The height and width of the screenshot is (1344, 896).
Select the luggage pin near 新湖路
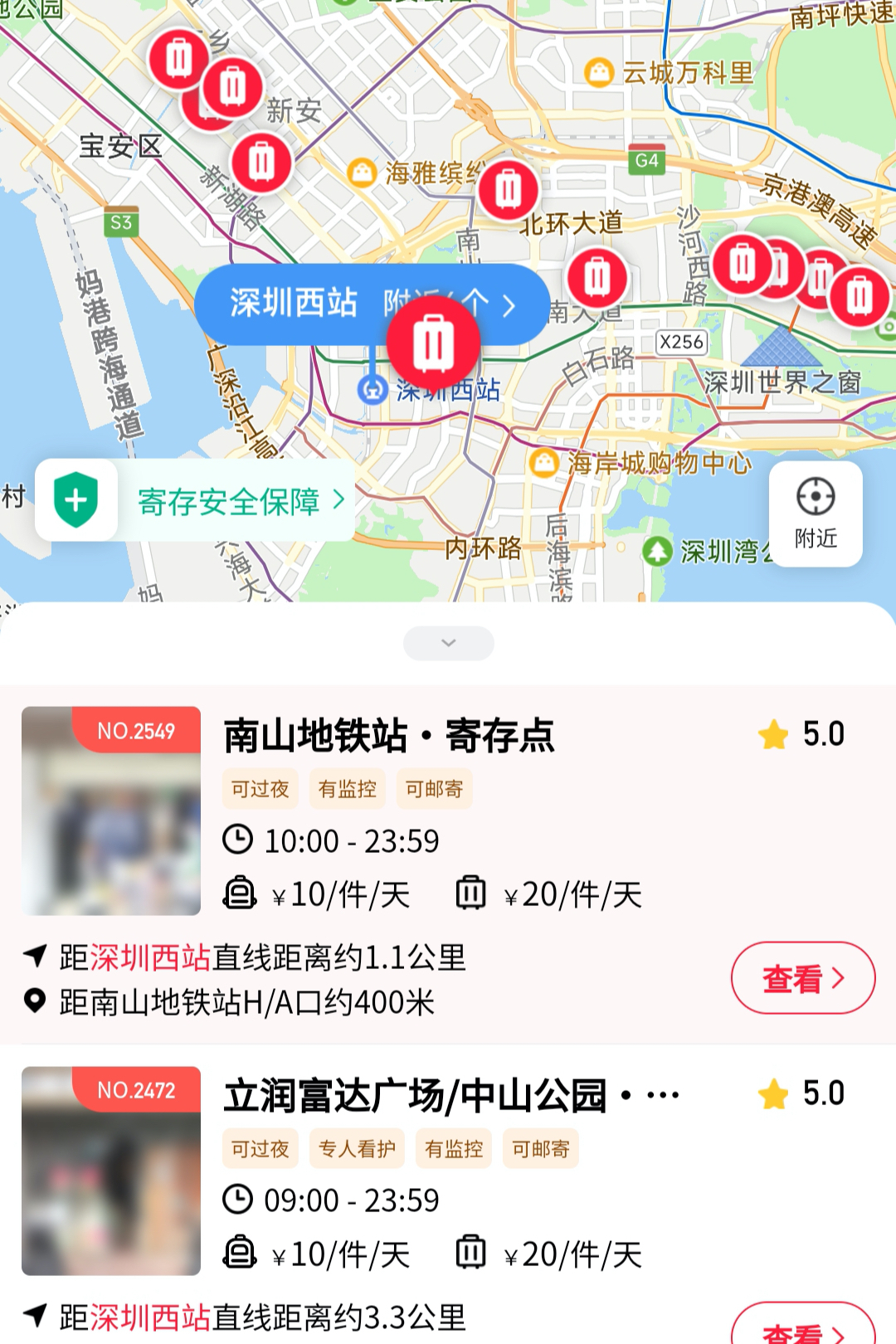click(261, 162)
